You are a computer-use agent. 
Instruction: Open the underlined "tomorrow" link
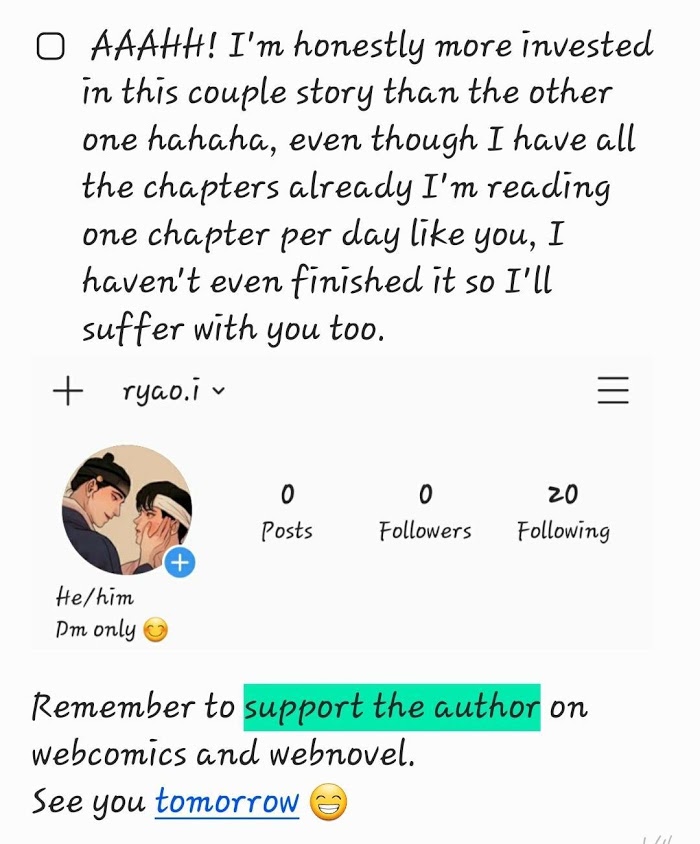coord(227,801)
